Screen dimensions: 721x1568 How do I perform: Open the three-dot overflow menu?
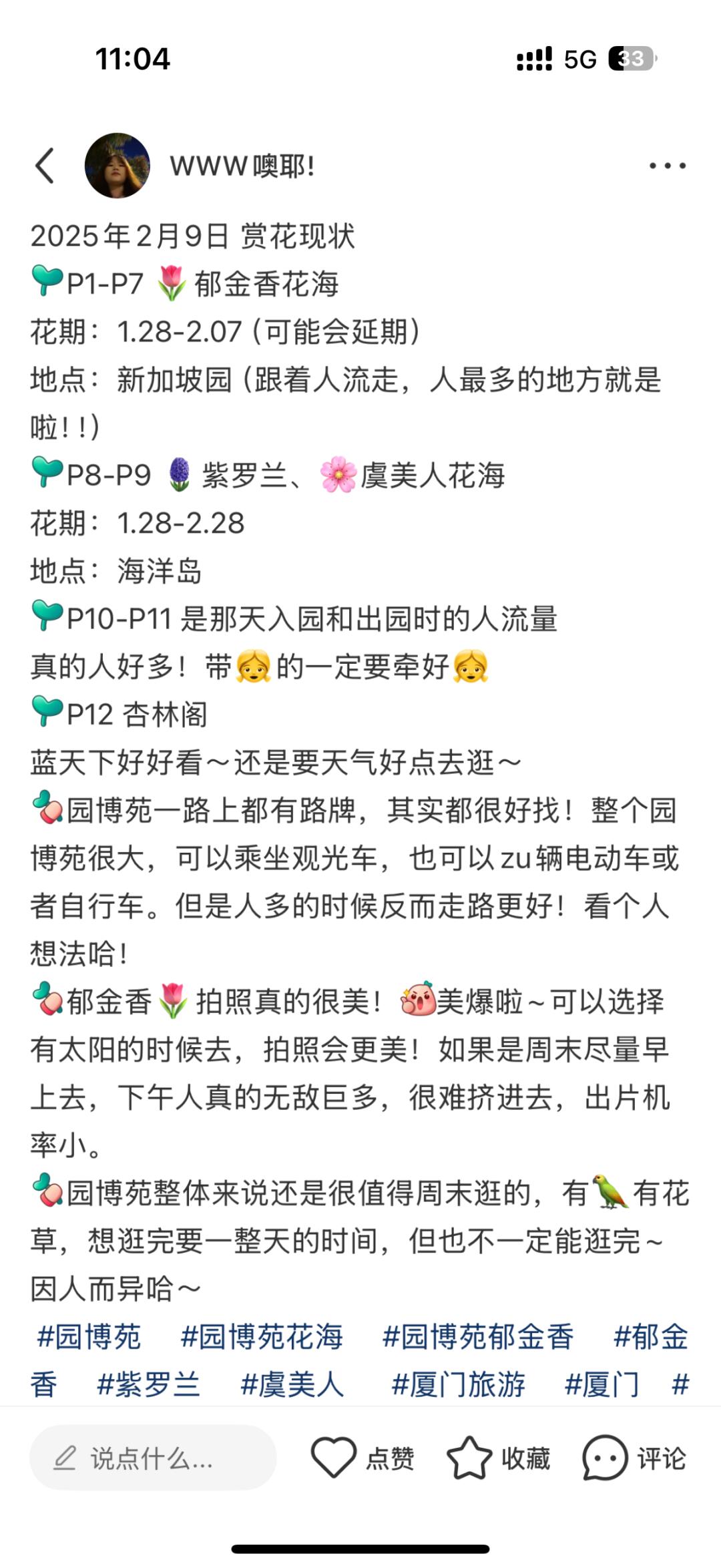pyautogui.click(x=667, y=166)
